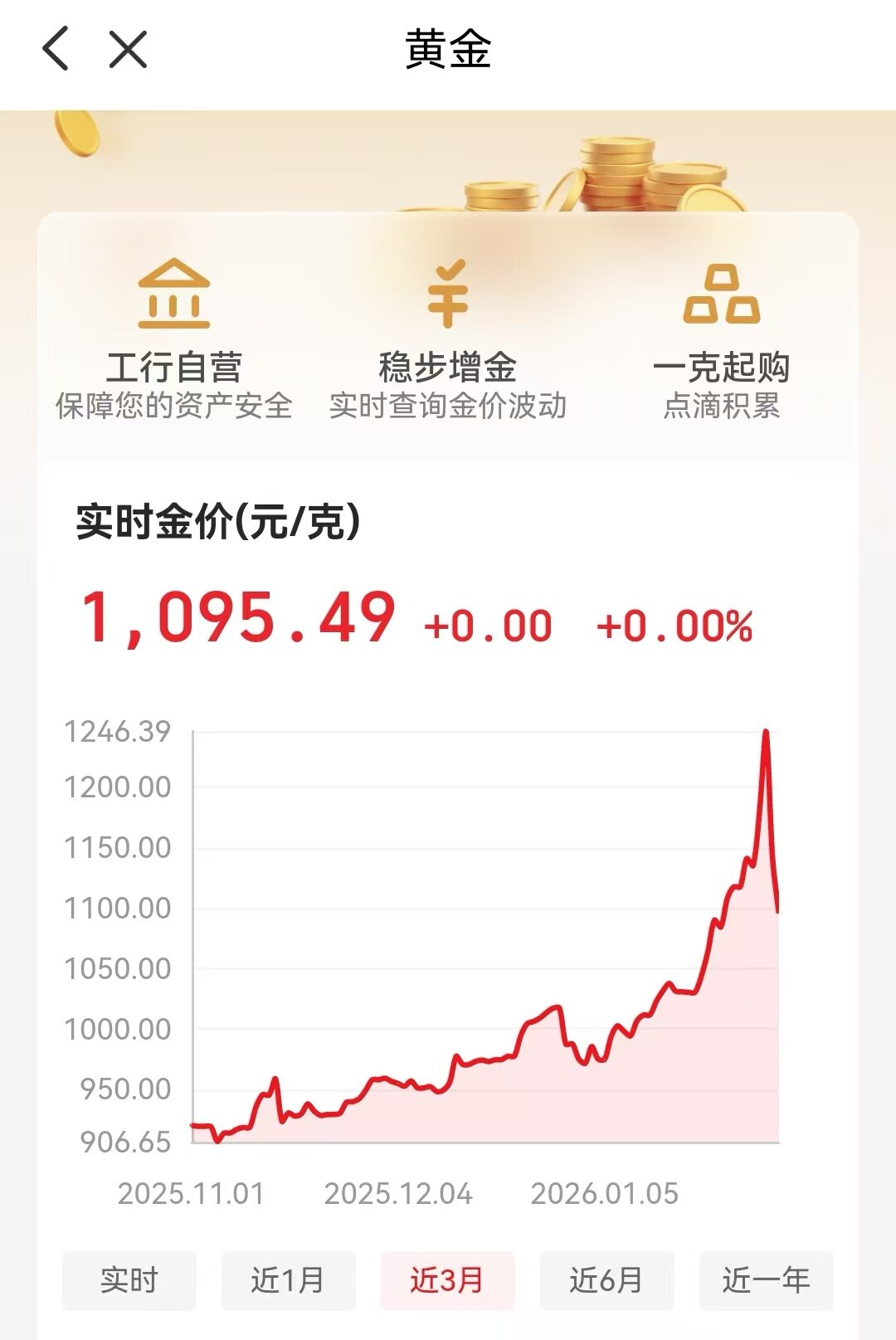The image size is (896, 1340).
Task: Close the gold page with X
Action: point(128,49)
